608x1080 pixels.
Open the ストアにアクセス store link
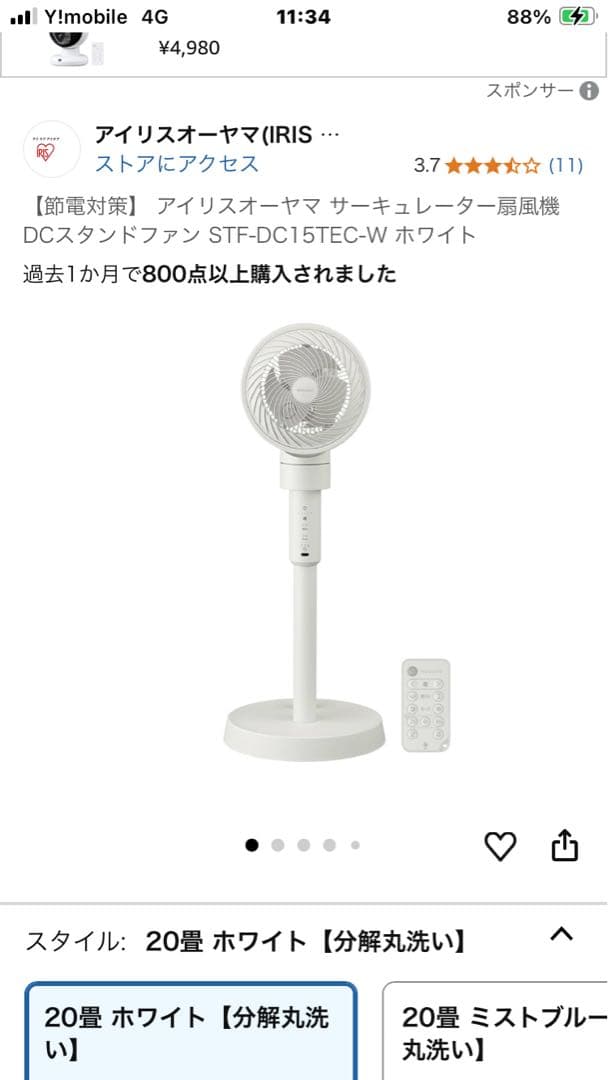point(177,164)
